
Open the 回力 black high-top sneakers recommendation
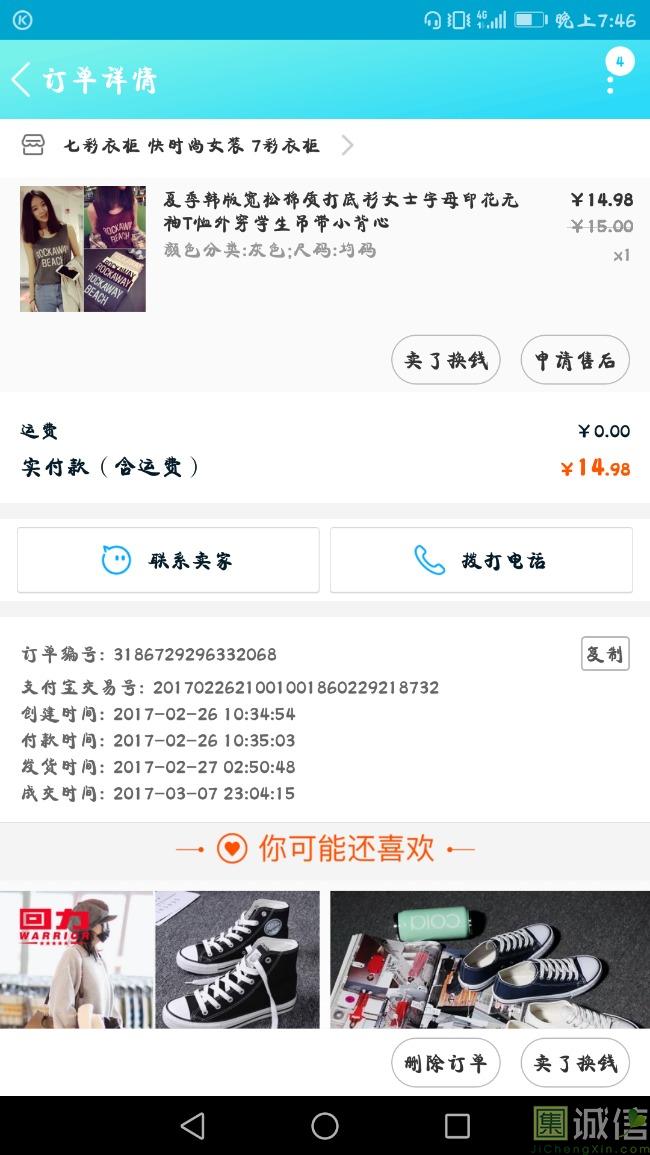[160, 958]
